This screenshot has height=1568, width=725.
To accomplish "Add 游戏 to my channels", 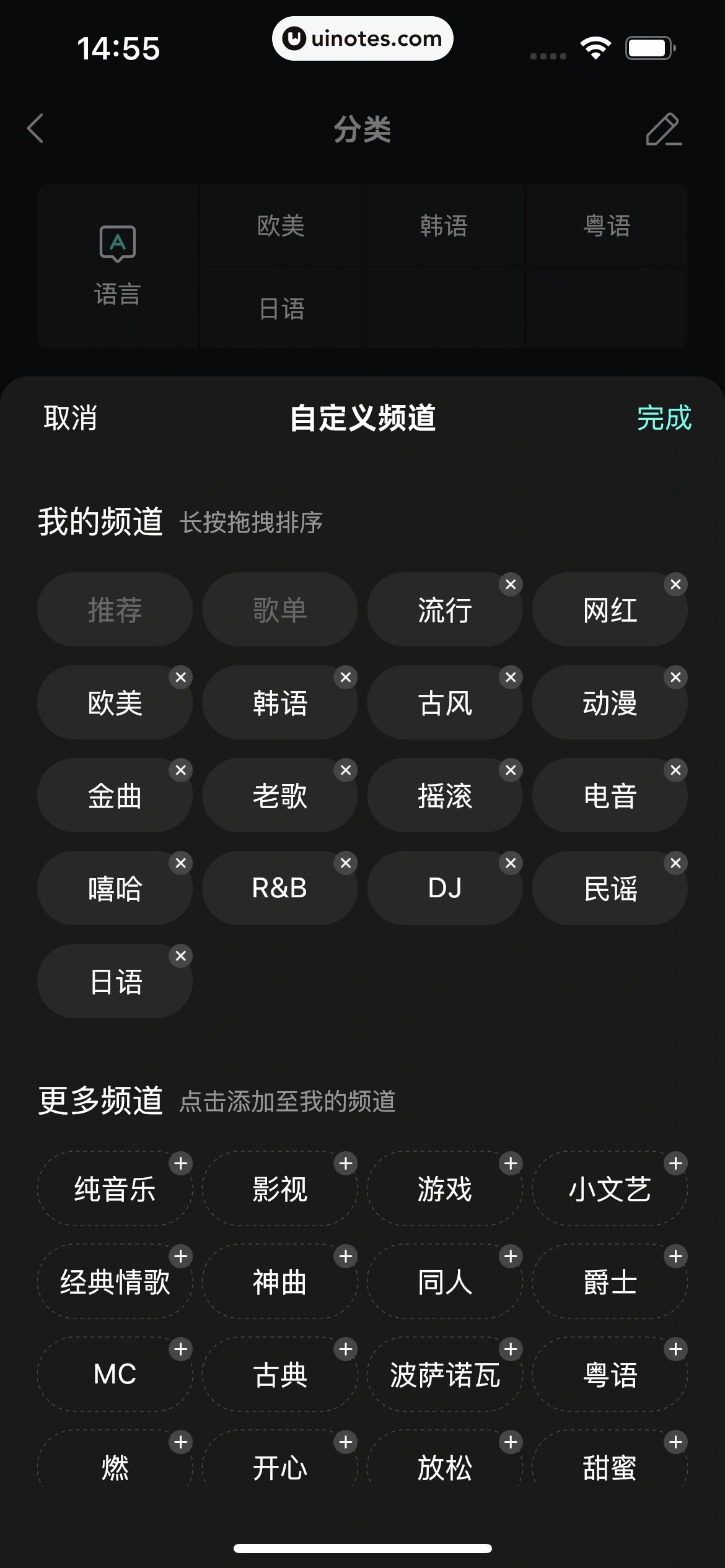I will click(444, 1188).
